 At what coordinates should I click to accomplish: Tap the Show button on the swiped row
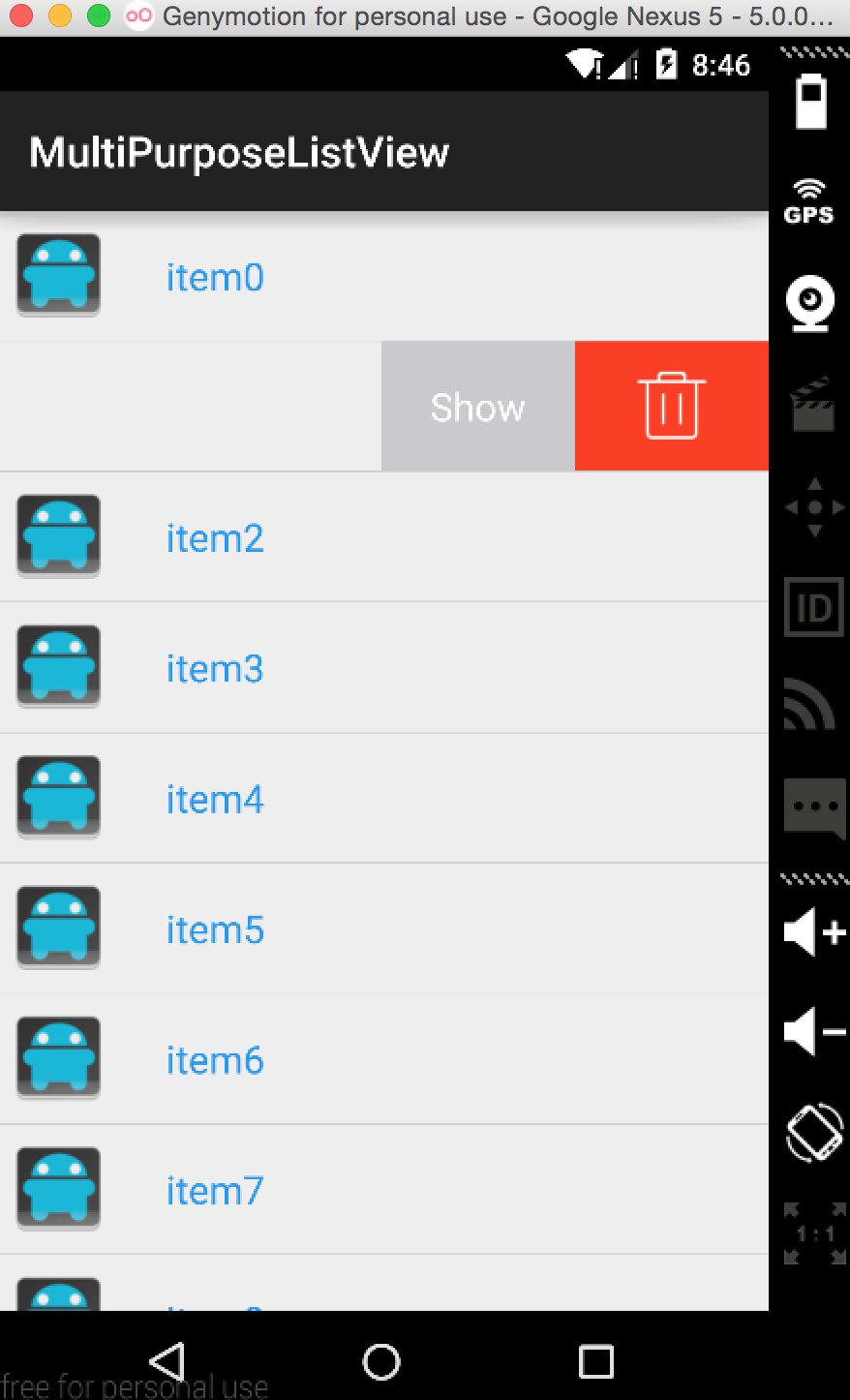[x=477, y=407]
